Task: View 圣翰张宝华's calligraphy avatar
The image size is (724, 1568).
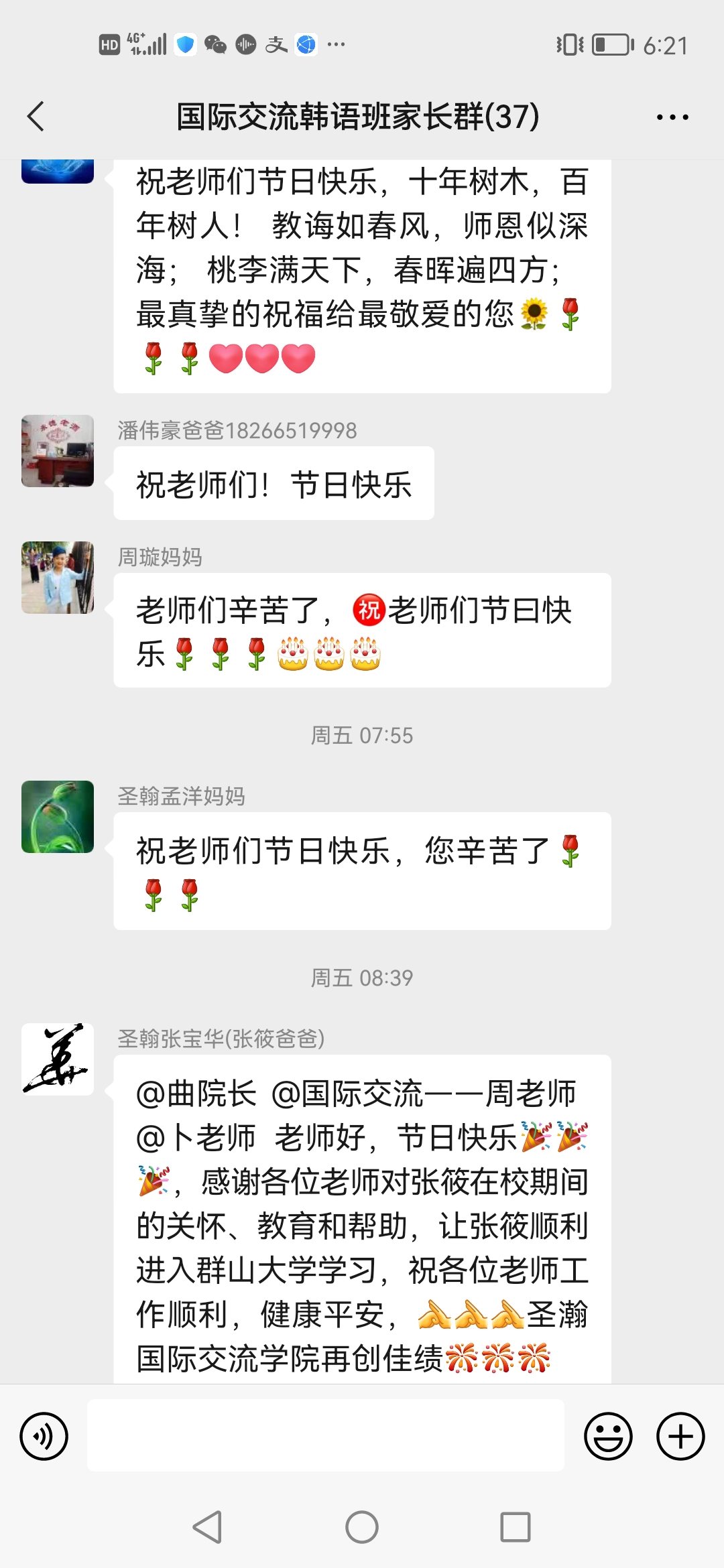Action: [58, 1059]
